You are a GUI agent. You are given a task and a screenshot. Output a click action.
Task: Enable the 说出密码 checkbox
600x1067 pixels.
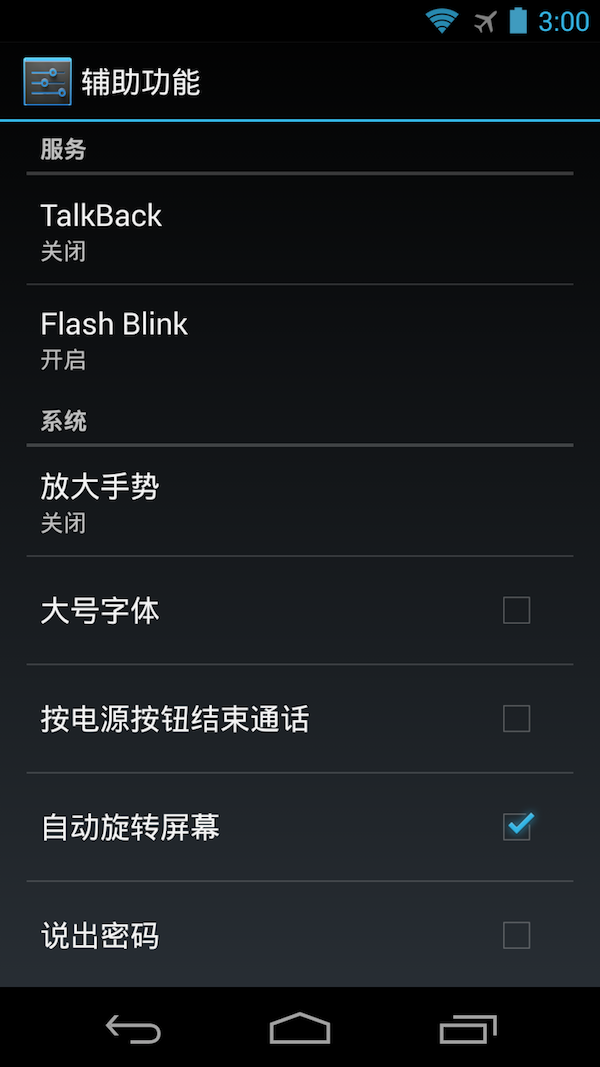pyautogui.click(x=516, y=936)
